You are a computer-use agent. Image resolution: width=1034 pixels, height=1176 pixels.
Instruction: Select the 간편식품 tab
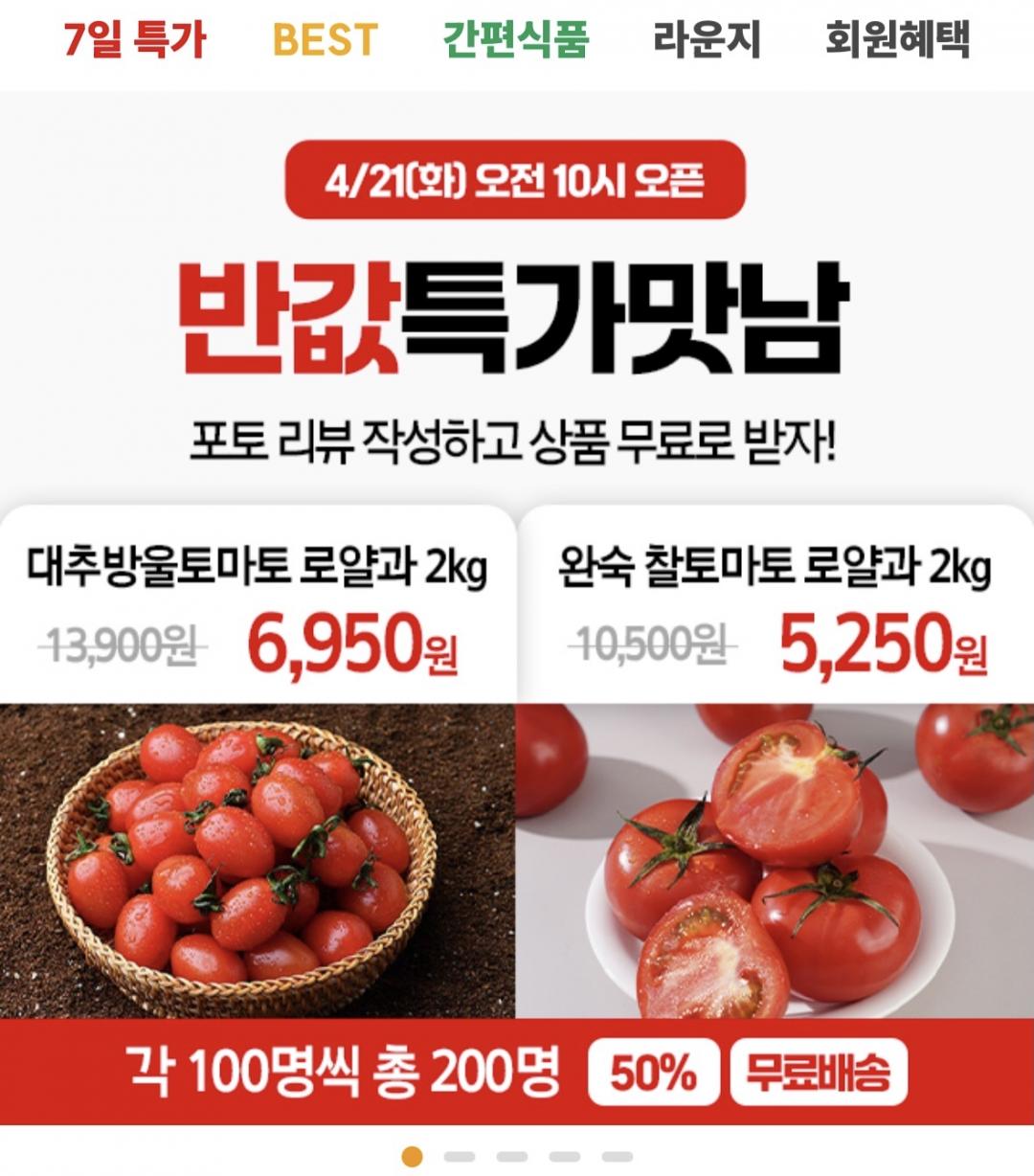516,40
